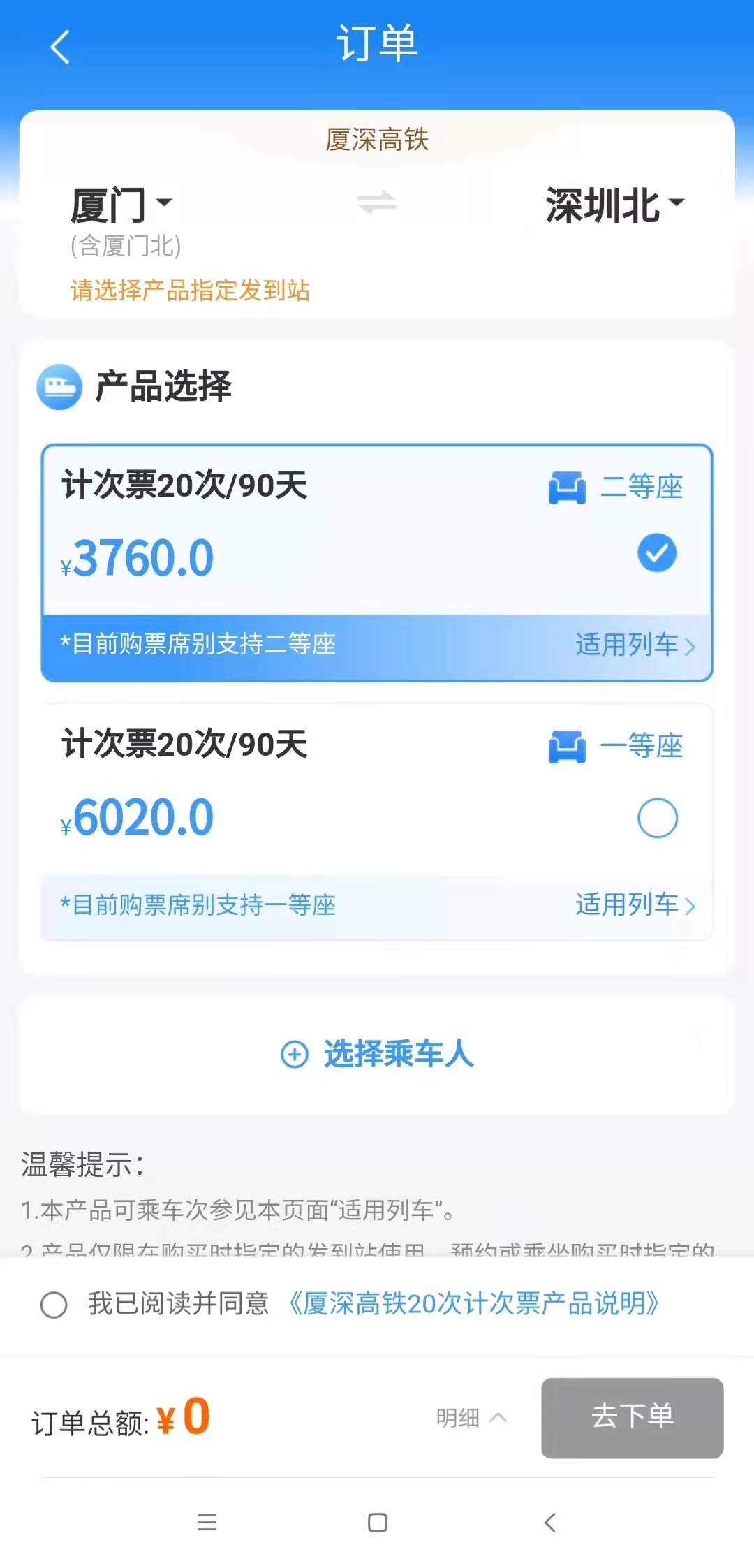
Task: Tap 选择乘车人 to add a passenger
Action: pyautogui.click(x=377, y=1054)
